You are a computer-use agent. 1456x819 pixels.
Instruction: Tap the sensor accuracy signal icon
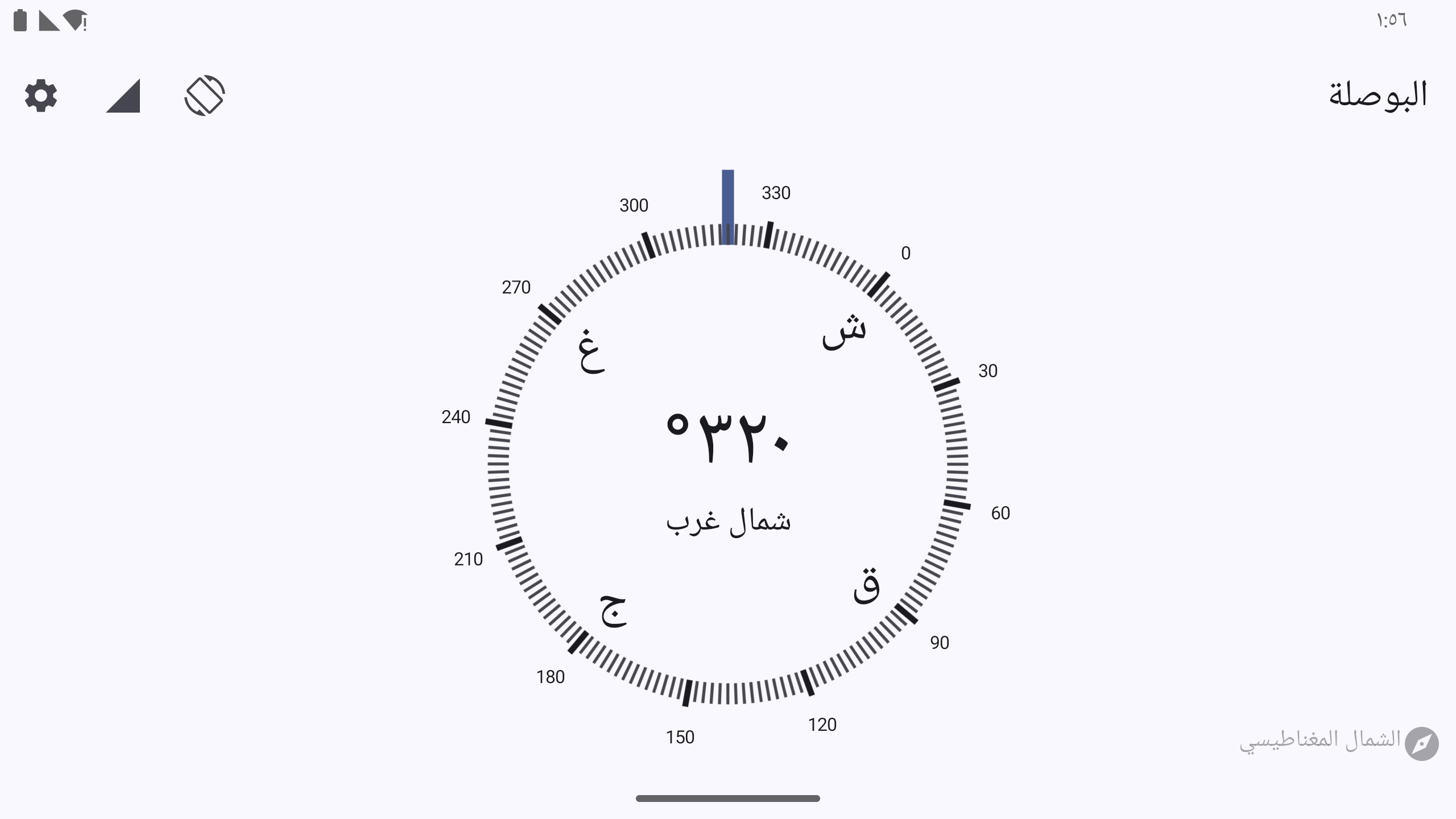(123, 96)
